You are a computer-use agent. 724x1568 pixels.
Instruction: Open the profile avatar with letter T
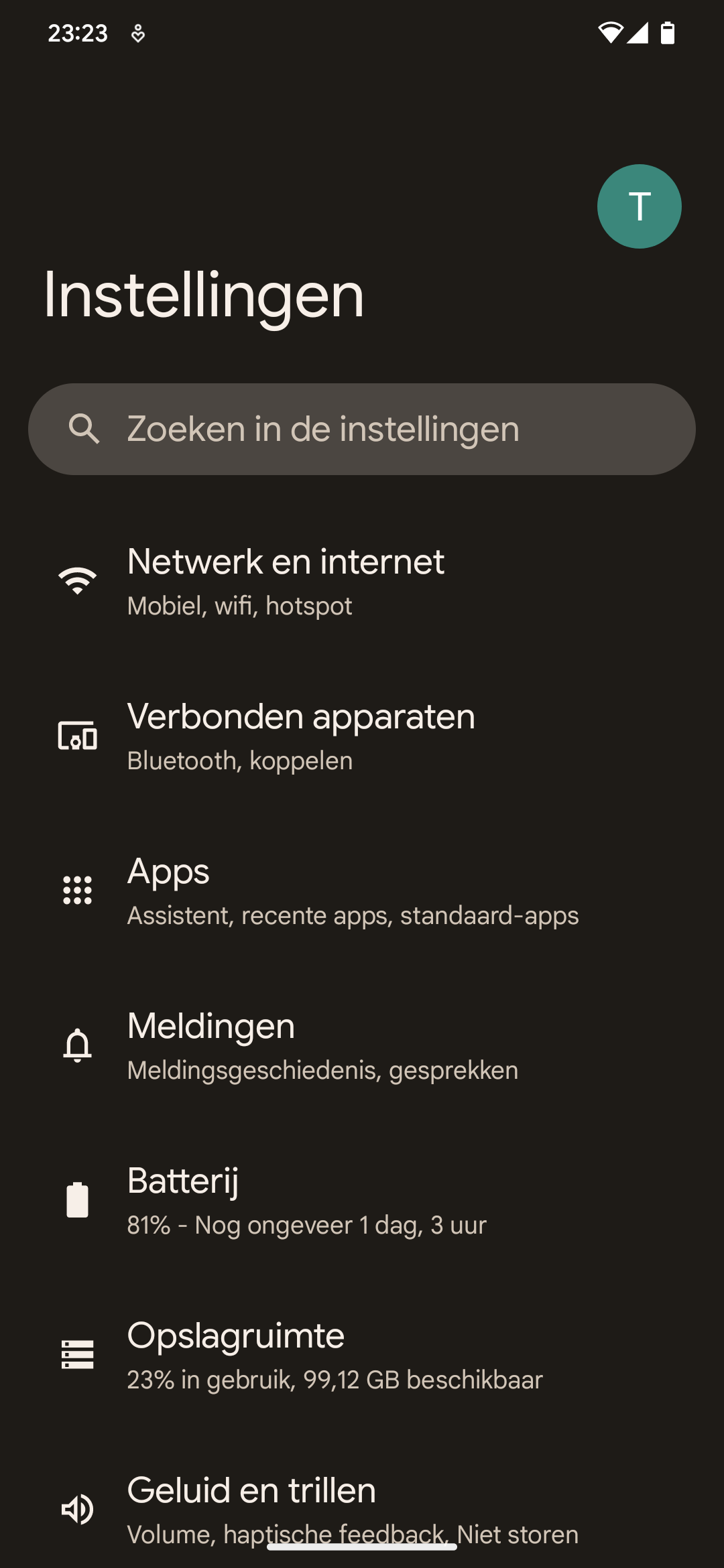(639, 206)
